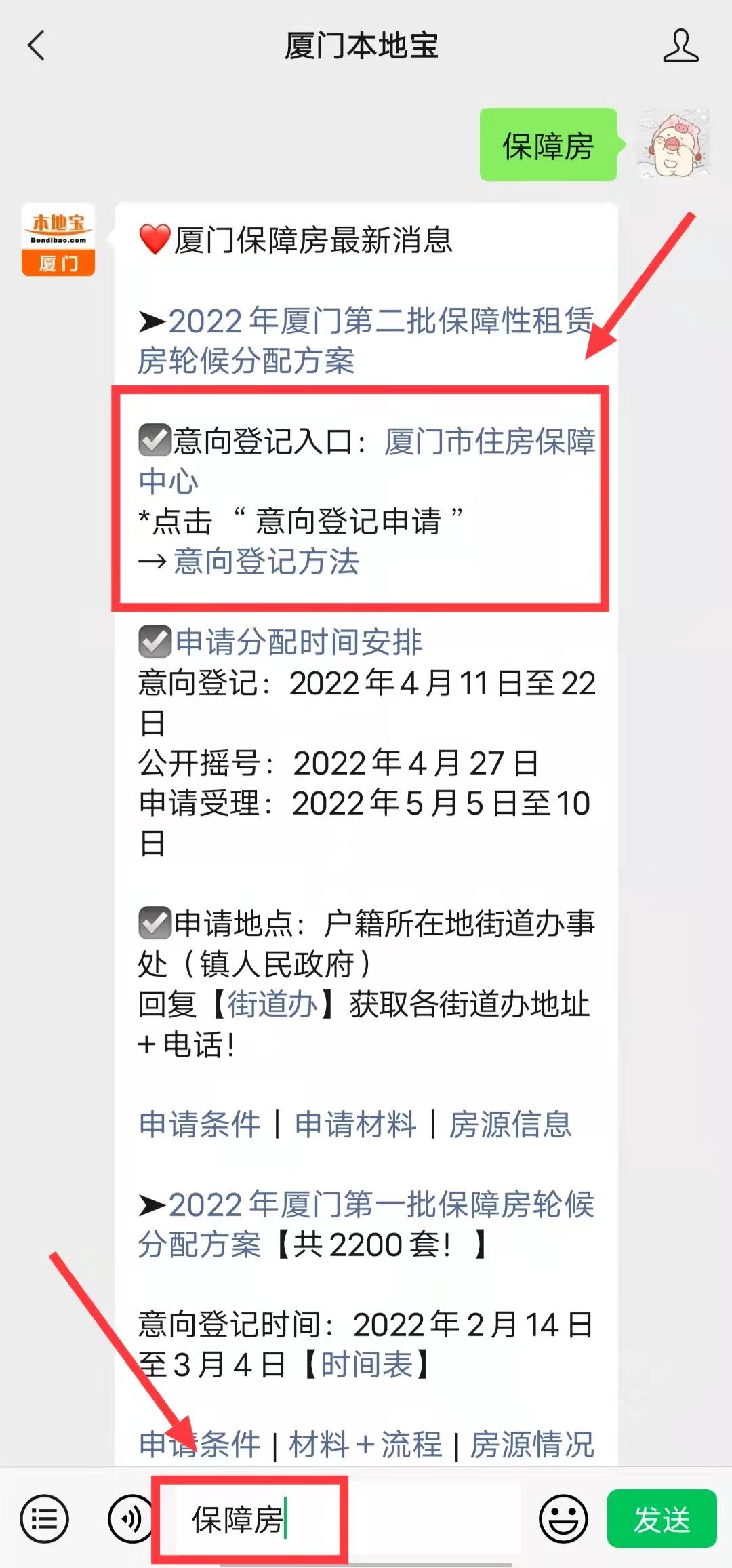
Task: Switch to the account menu list icon
Action: (45, 1519)
